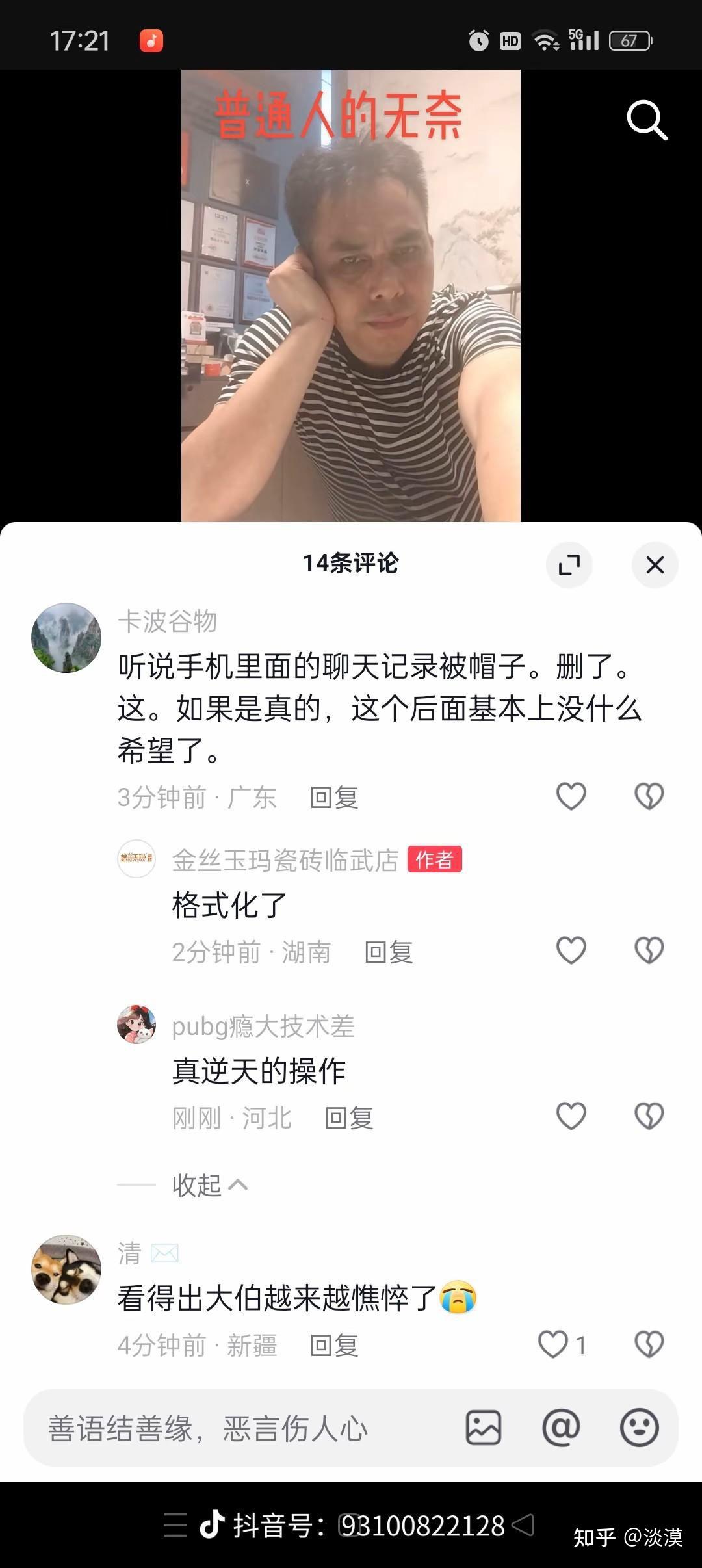Image resolution: width=702 pixels, height=1568 pixels.
Task: Mention someone with the @ icon
Action: coord(561,1428)
